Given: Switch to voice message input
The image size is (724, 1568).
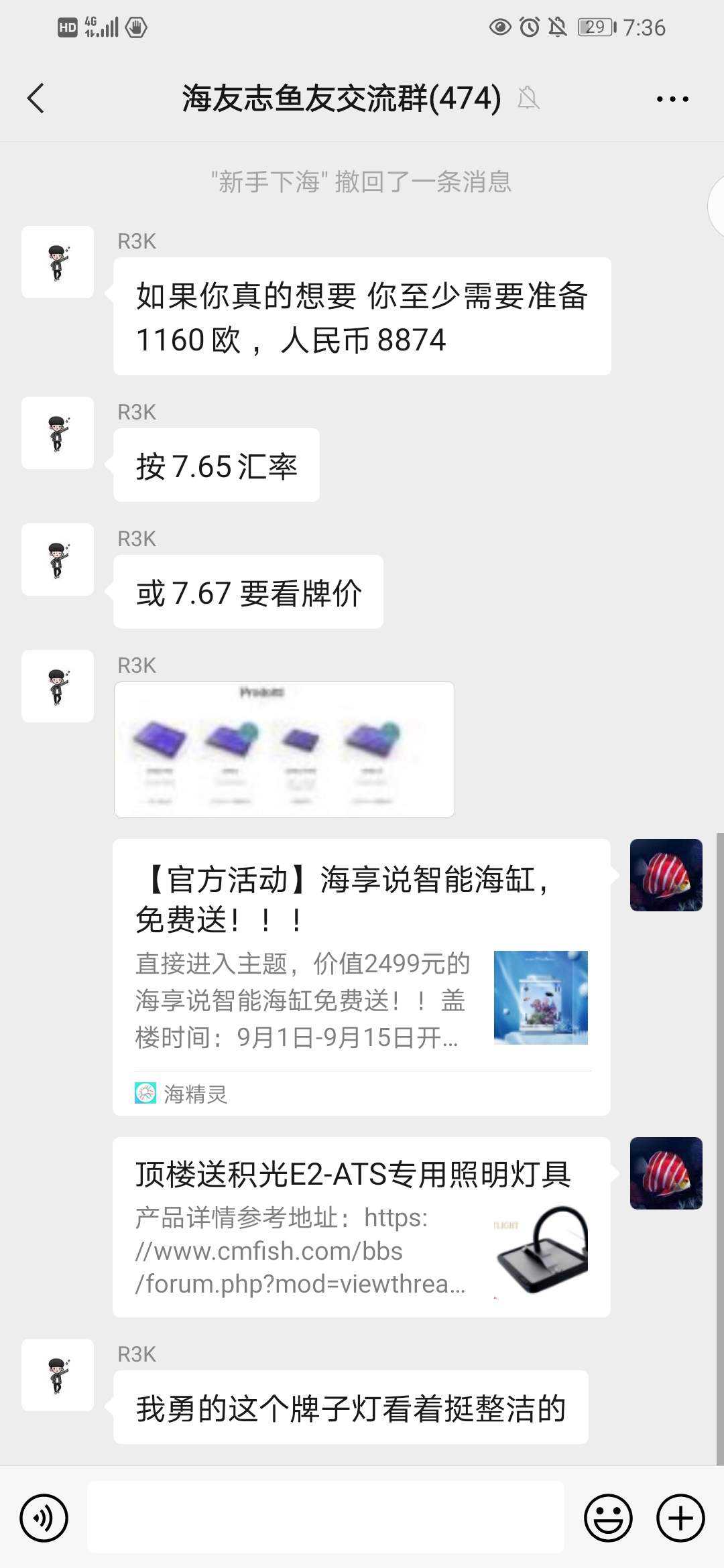Looking at the screenshot, I should [44, 1518].
